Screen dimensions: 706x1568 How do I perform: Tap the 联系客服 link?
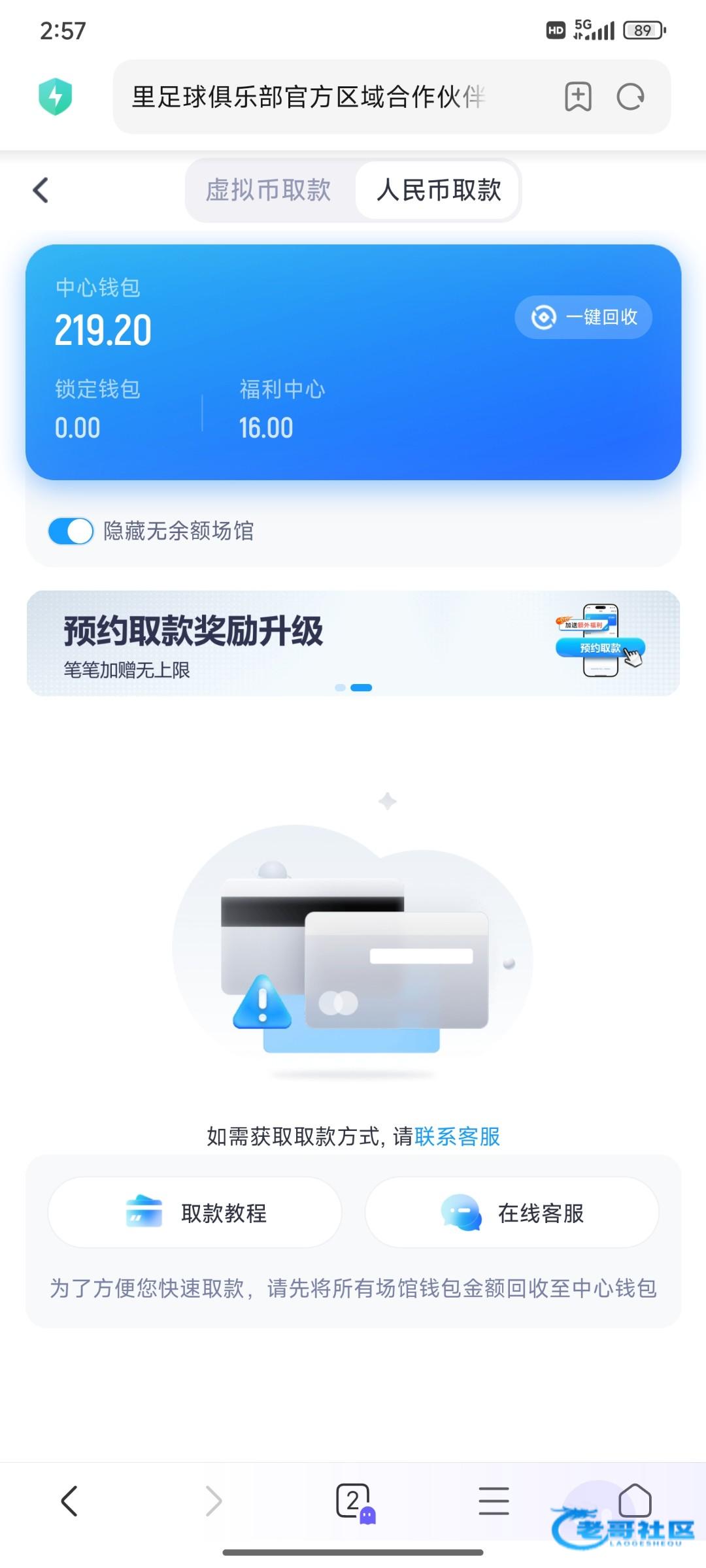(457, 1136)
